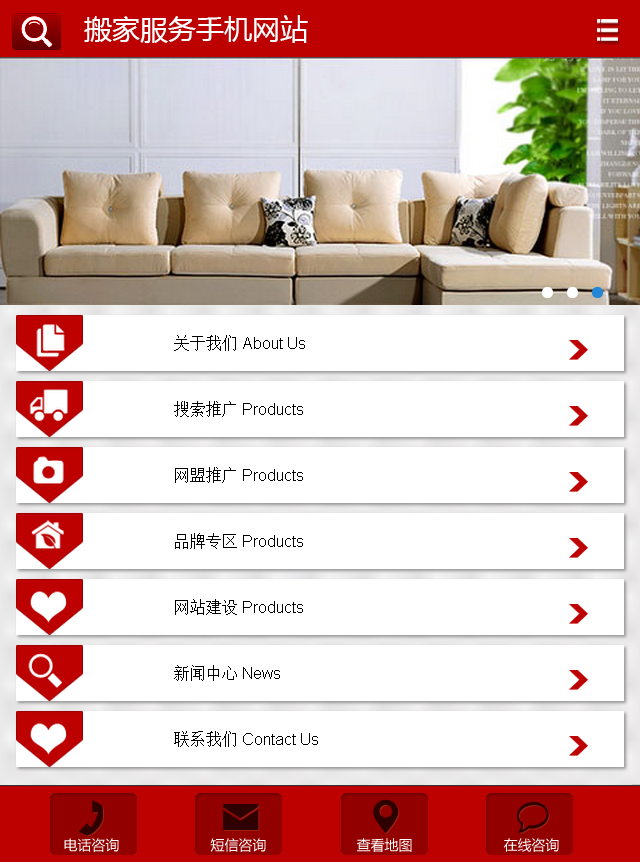Viewport: 640px width, 862px height.
Task: Open 搜索推广 Products row
Action: tap(320, 409)
